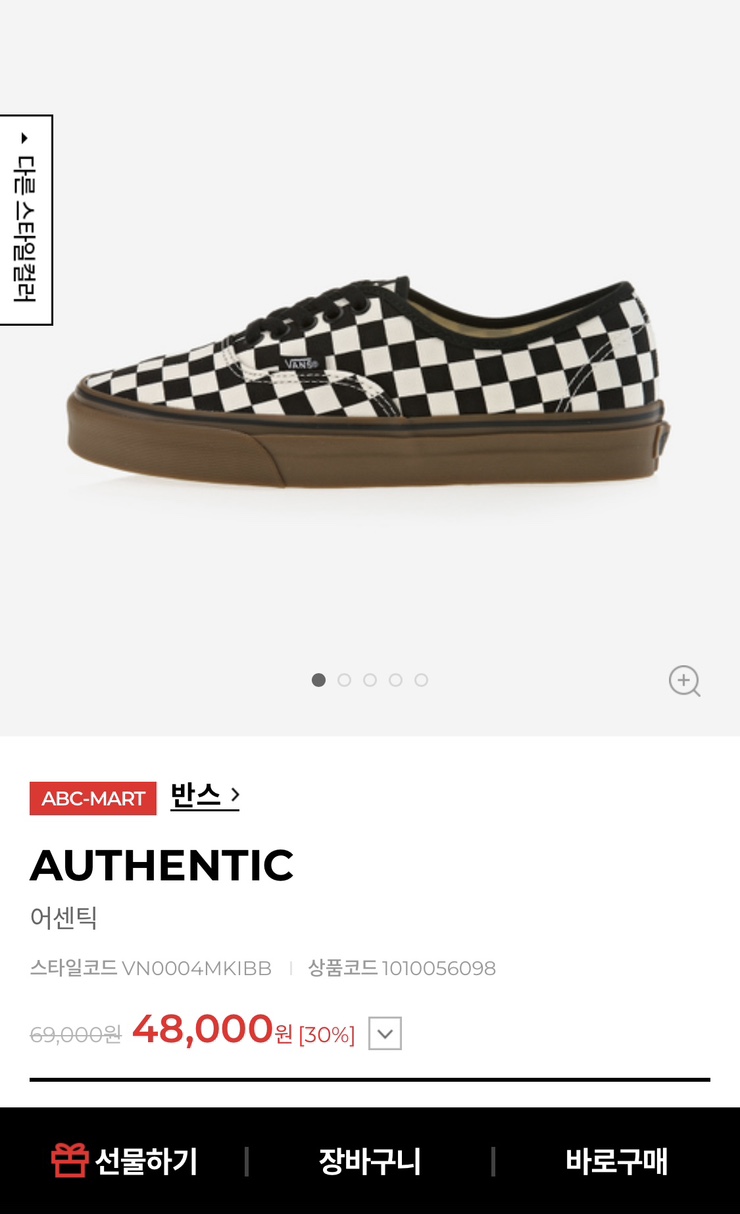Image resolution: width=740 pixels, height=1214 pixels.
Task: Go to the last product image dot
Action: coord(421,680)
